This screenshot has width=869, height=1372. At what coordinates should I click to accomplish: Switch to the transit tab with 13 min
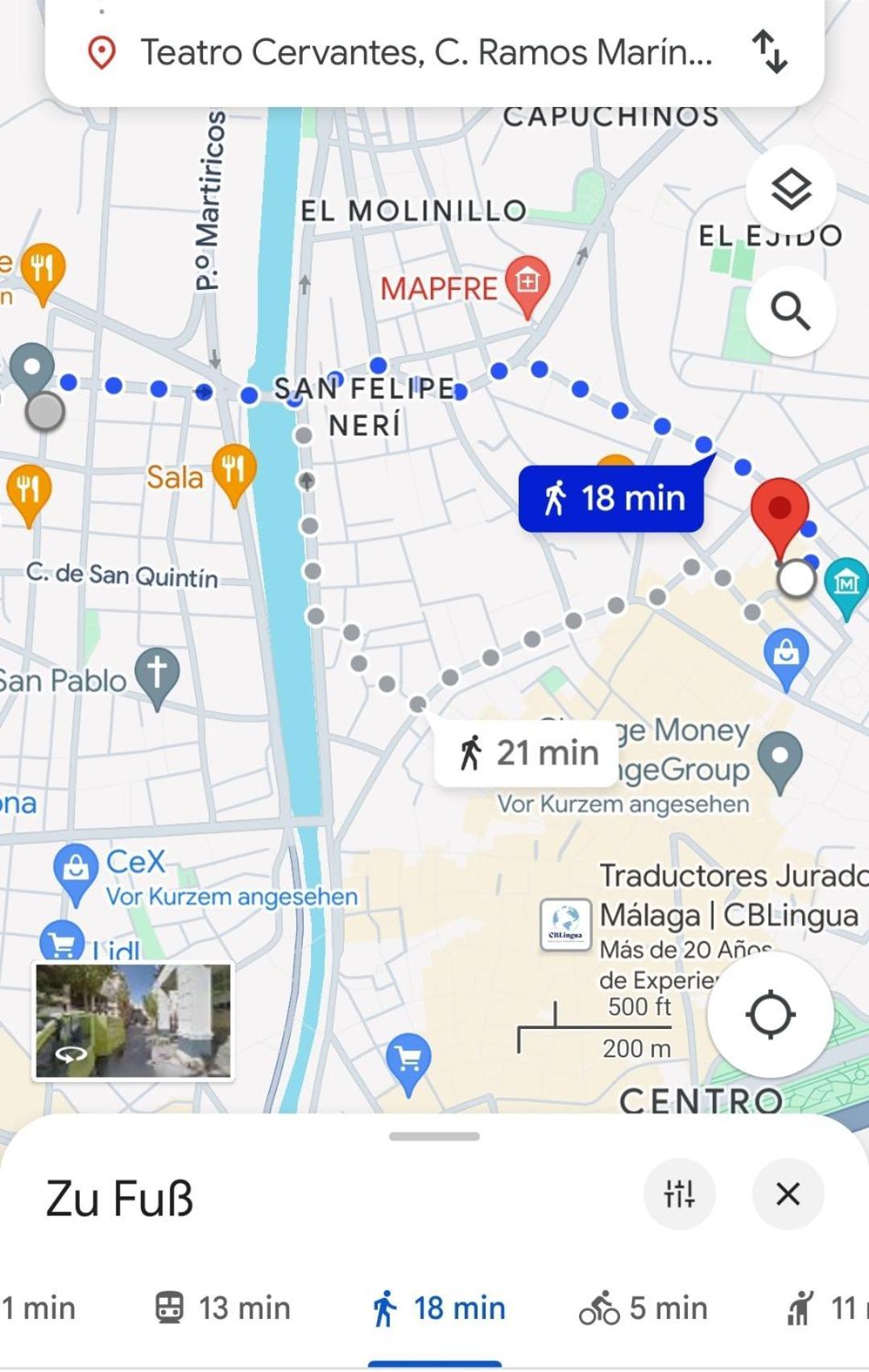223,1308
